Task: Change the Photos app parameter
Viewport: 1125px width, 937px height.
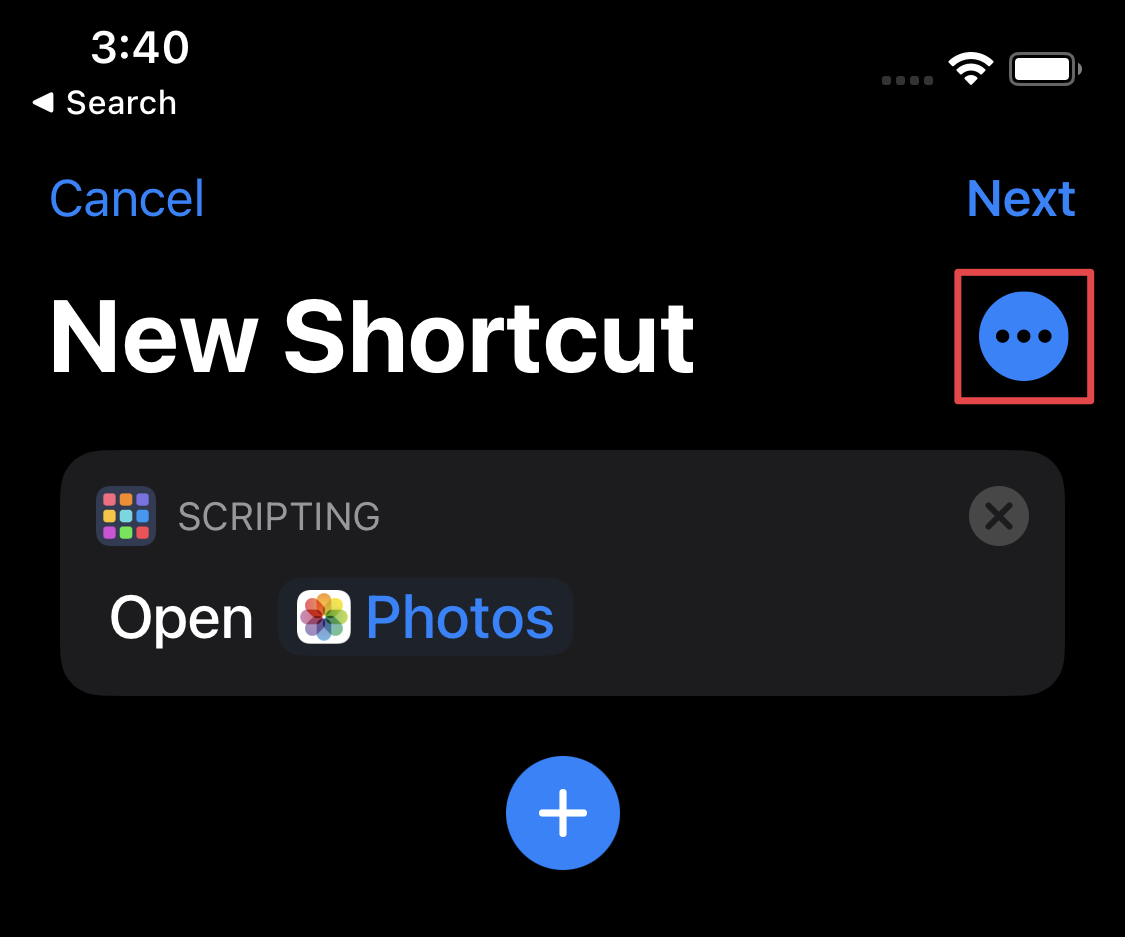Action: tap(426, 617)
